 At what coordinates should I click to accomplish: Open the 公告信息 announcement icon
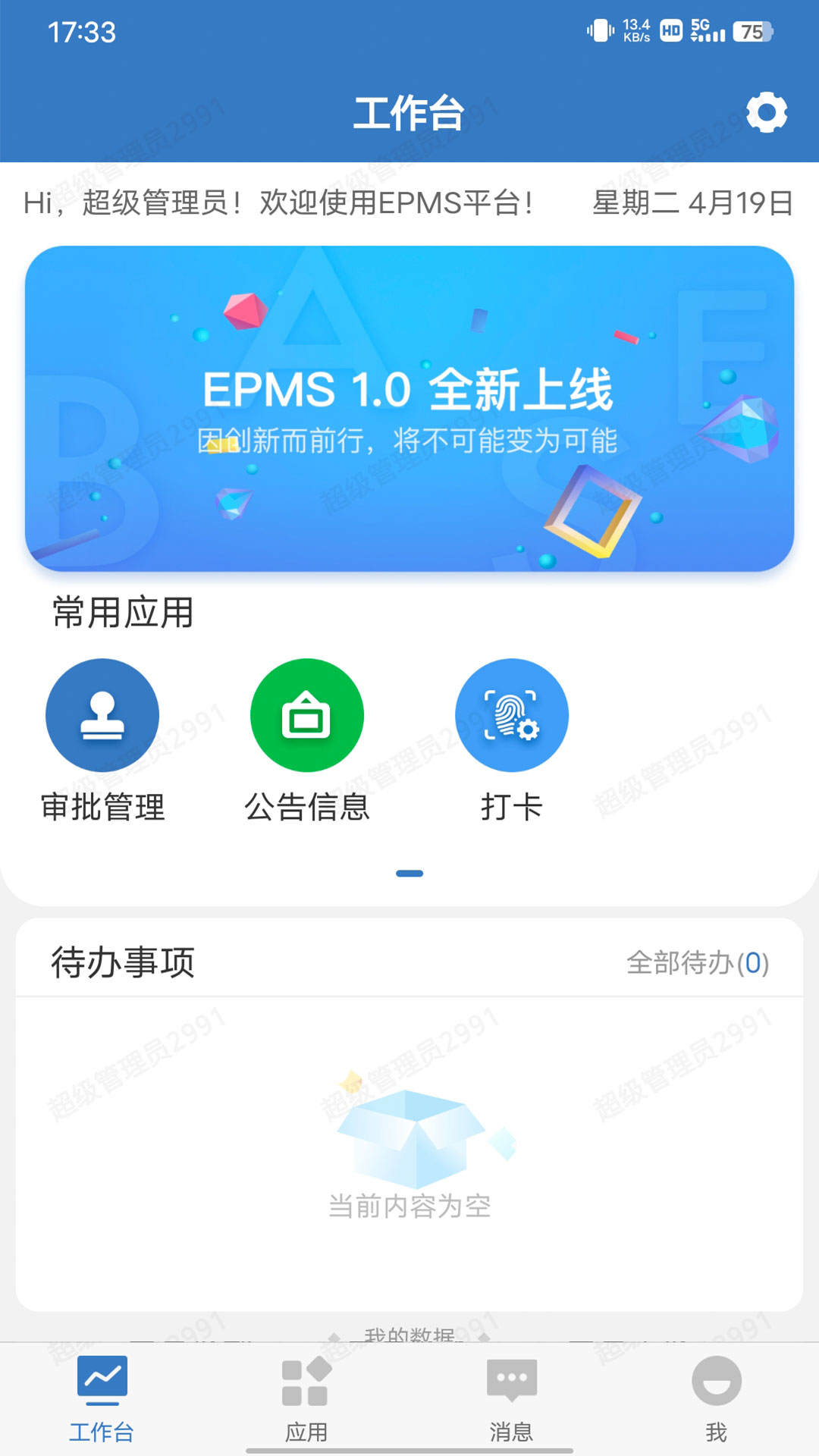pos(306,714)
